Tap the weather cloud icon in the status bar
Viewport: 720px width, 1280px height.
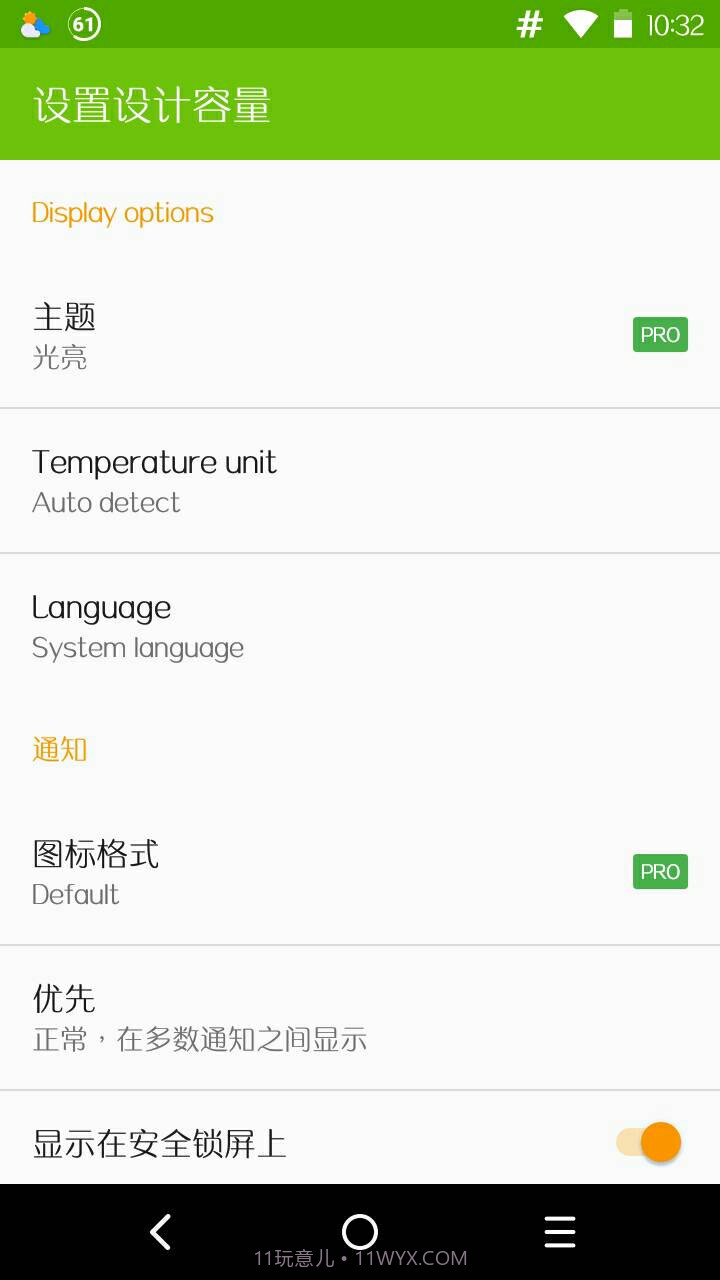(33, 22)
